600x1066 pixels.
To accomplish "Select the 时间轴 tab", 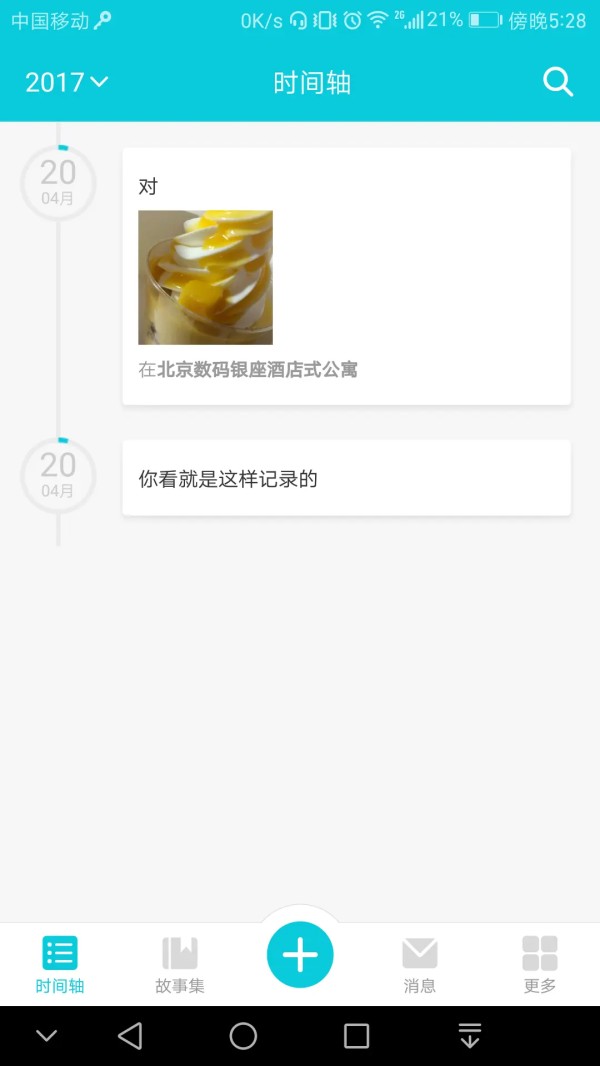I will coord(60,964).
